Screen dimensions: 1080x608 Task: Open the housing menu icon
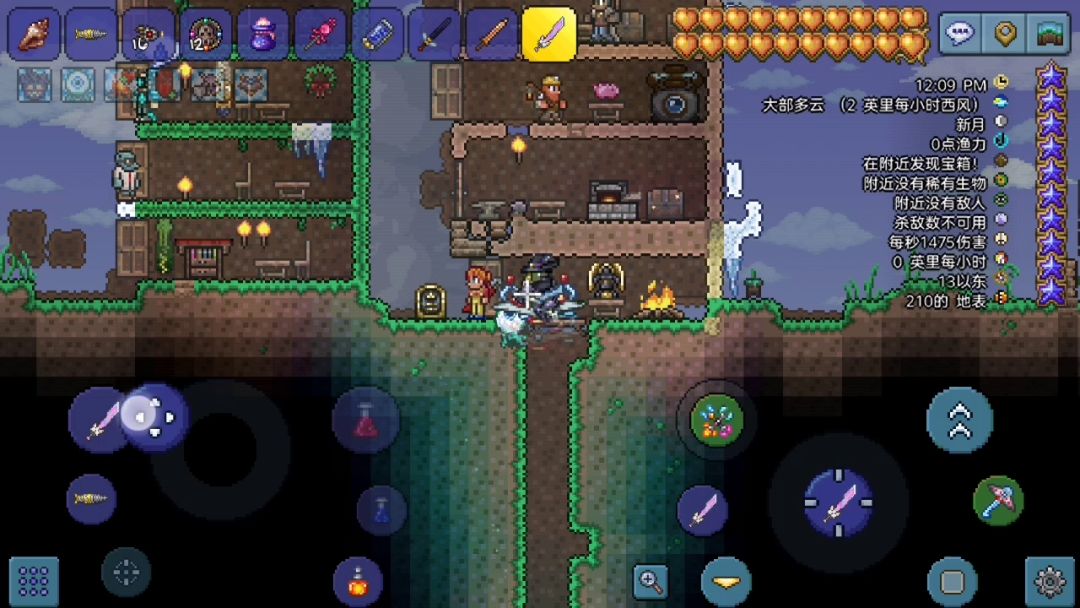[x=1049, y=33]
